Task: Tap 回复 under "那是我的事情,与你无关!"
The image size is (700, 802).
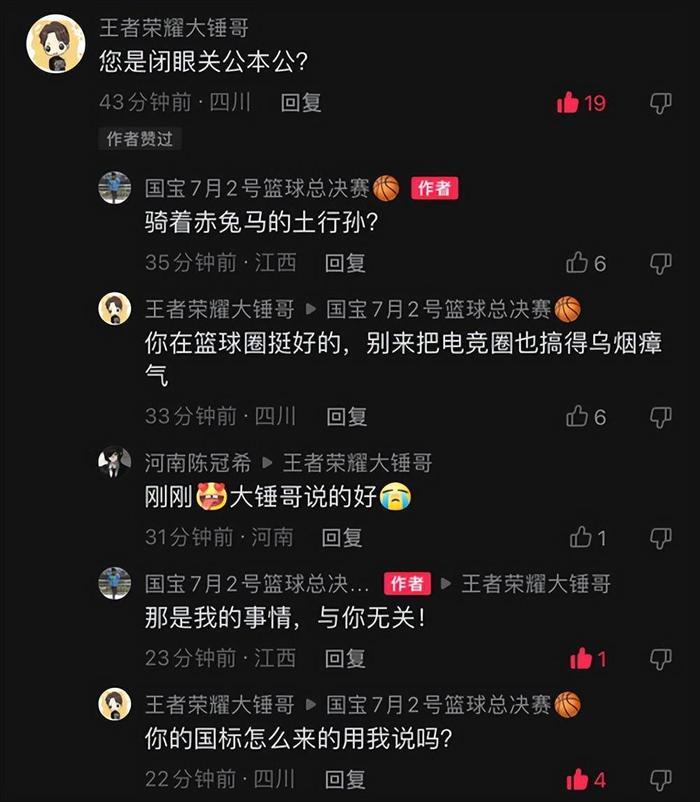Action: tap(346, 658)
